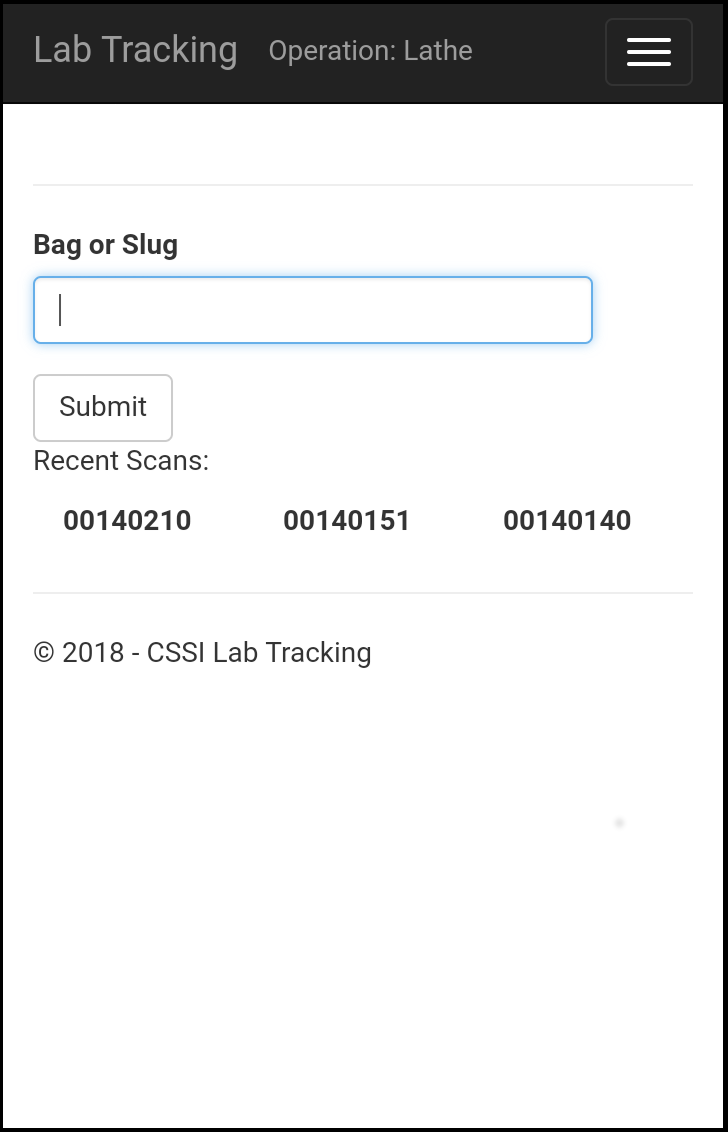
Task: Expand the navigation drawer in the header
Action: pos(648,51)
